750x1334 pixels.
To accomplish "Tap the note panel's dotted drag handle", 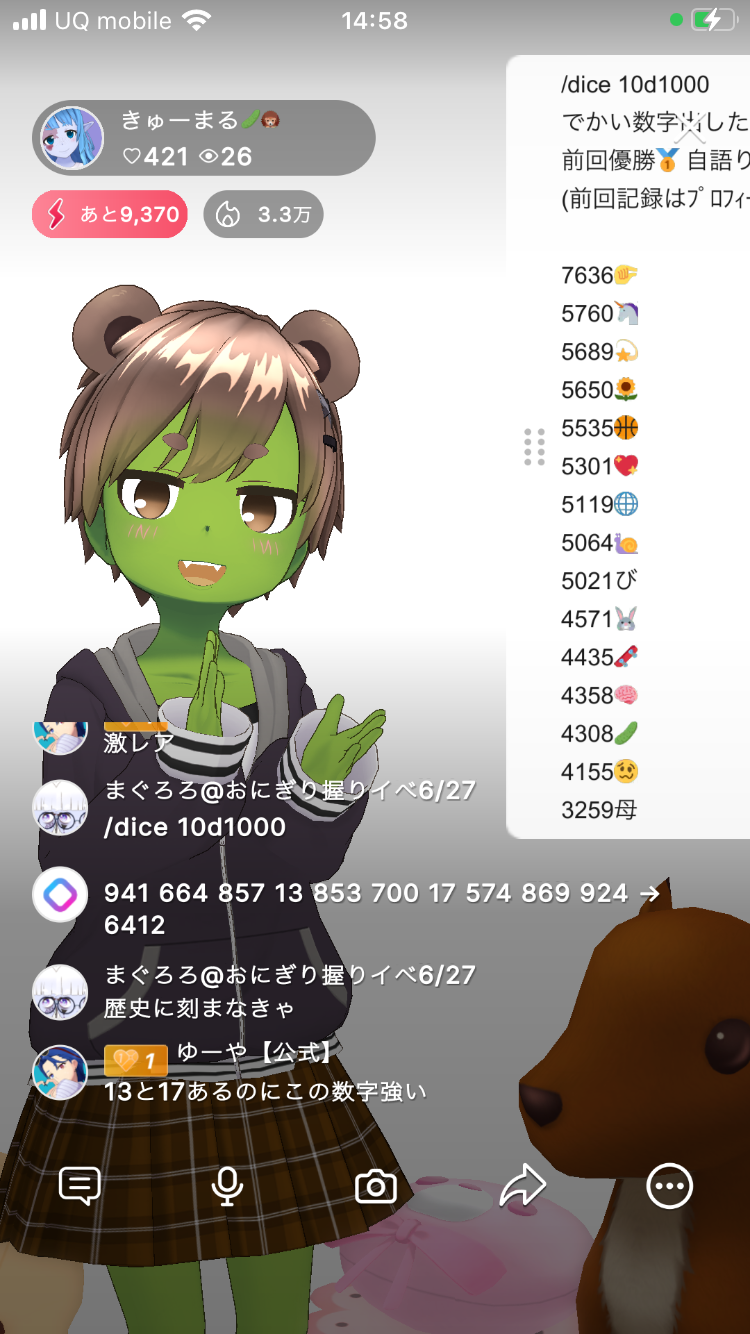I will 534,447.
